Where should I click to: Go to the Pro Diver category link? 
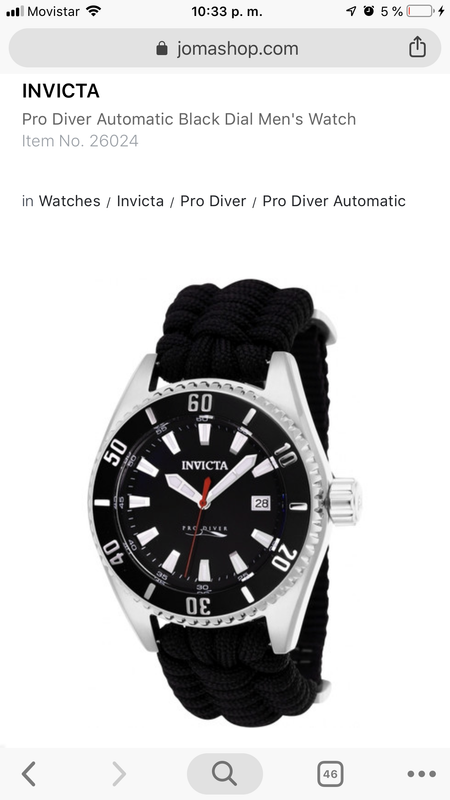pos(213,201)
